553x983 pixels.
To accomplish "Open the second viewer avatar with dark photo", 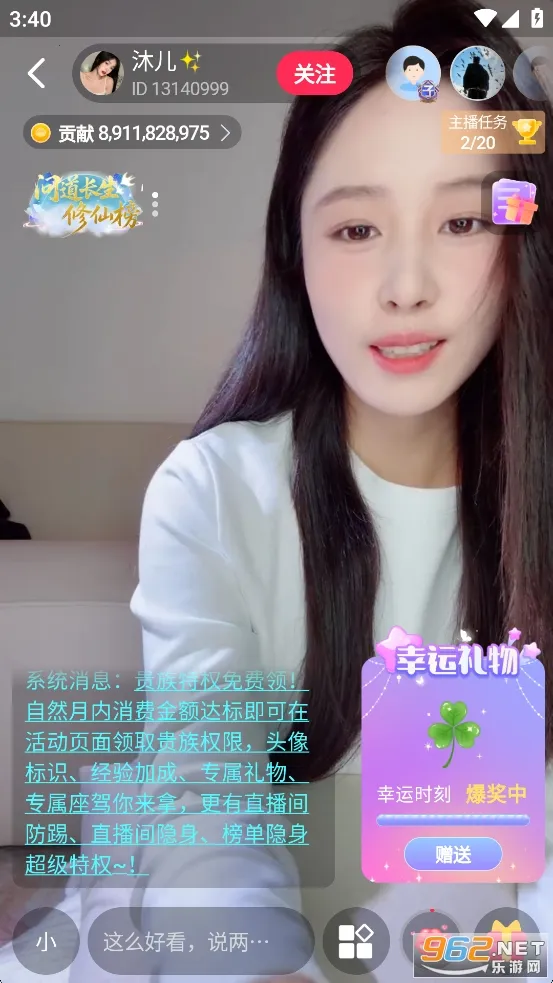I will pyautogui.click(x=478, y=73).
